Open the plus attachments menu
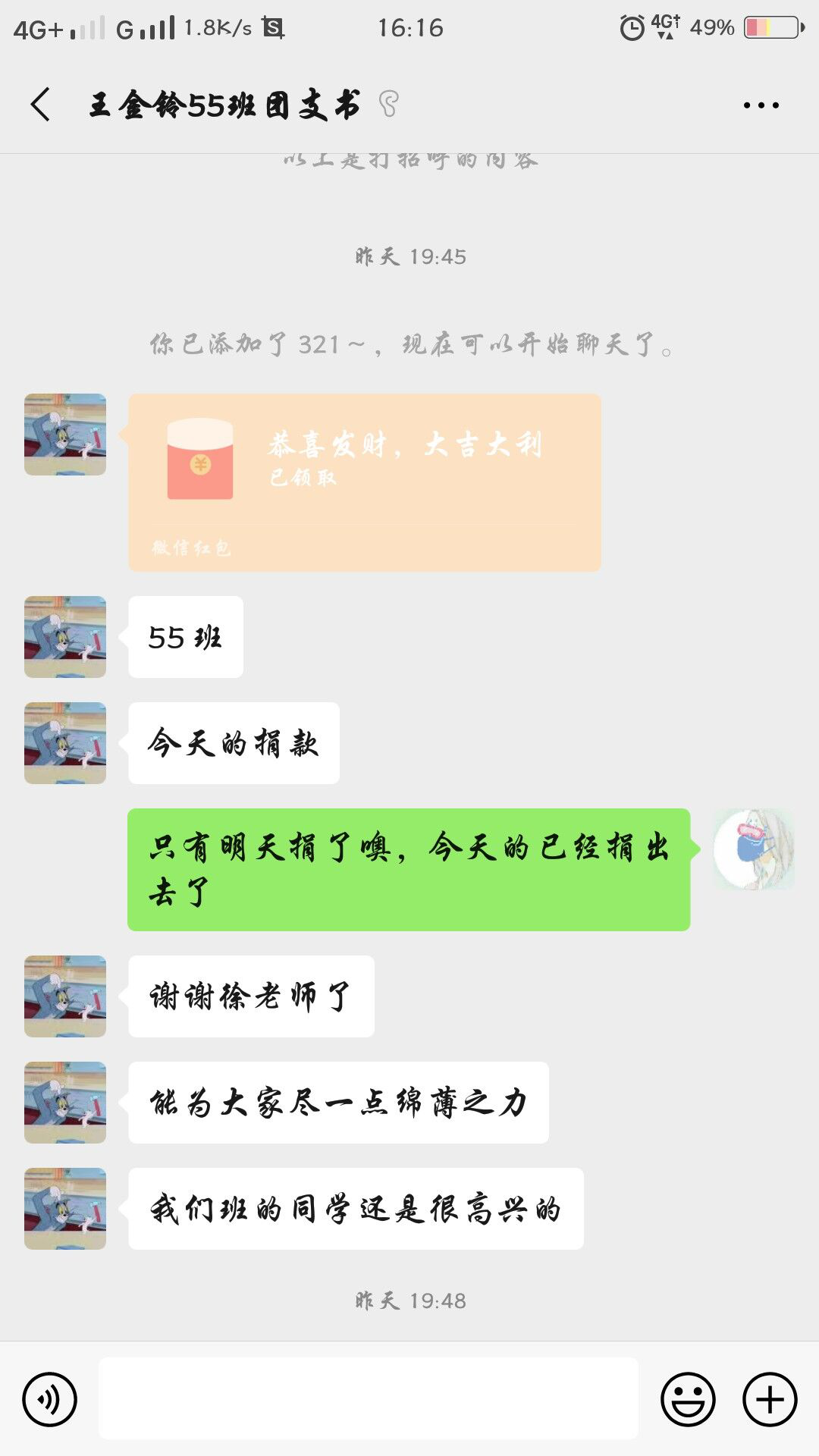The image size is (819, 1456). pos(770,1399)
